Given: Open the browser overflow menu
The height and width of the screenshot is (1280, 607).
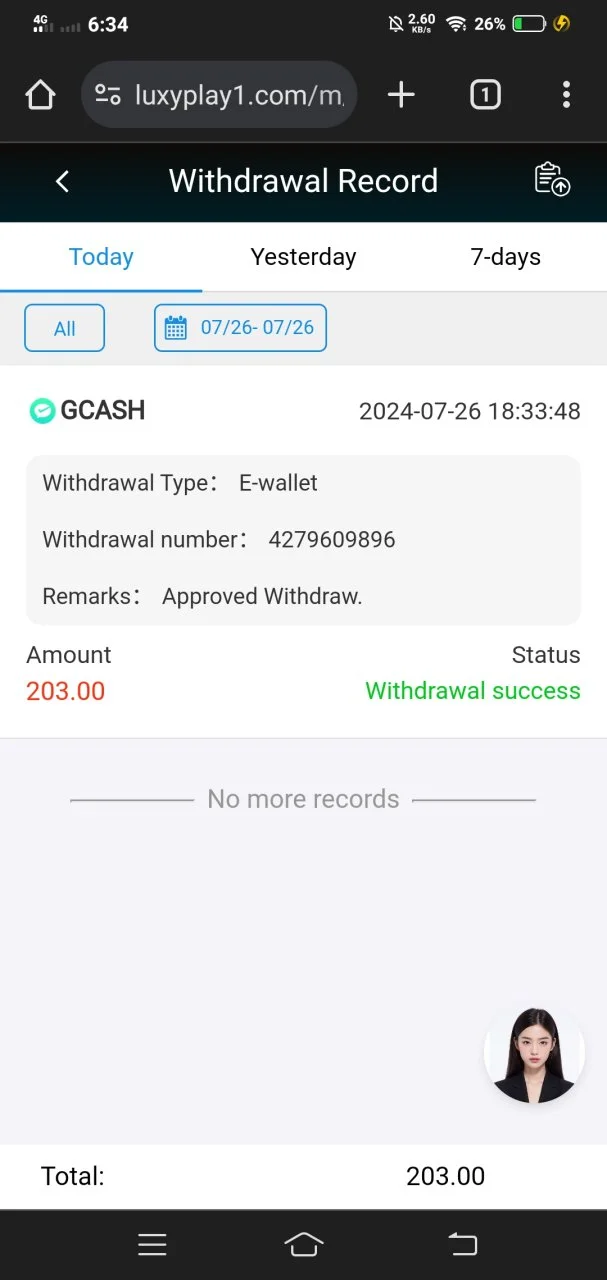Looking at the screenshot, I should point(566,95).
